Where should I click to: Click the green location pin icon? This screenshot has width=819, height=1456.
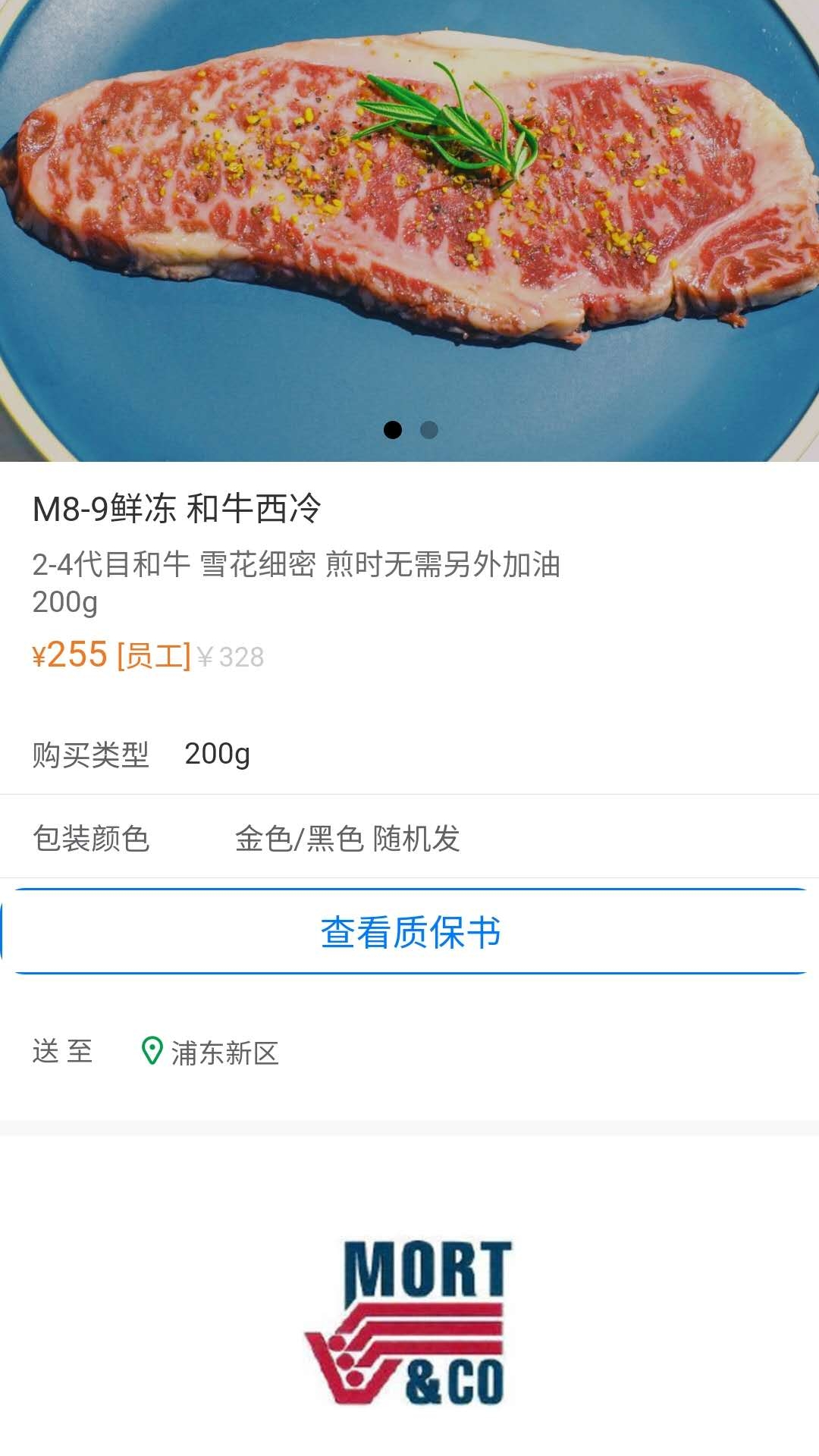151,1051
